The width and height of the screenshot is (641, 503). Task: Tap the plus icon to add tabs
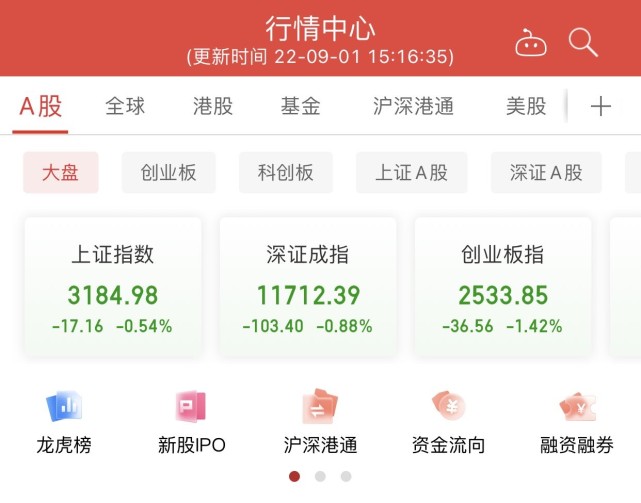point(600,107)
